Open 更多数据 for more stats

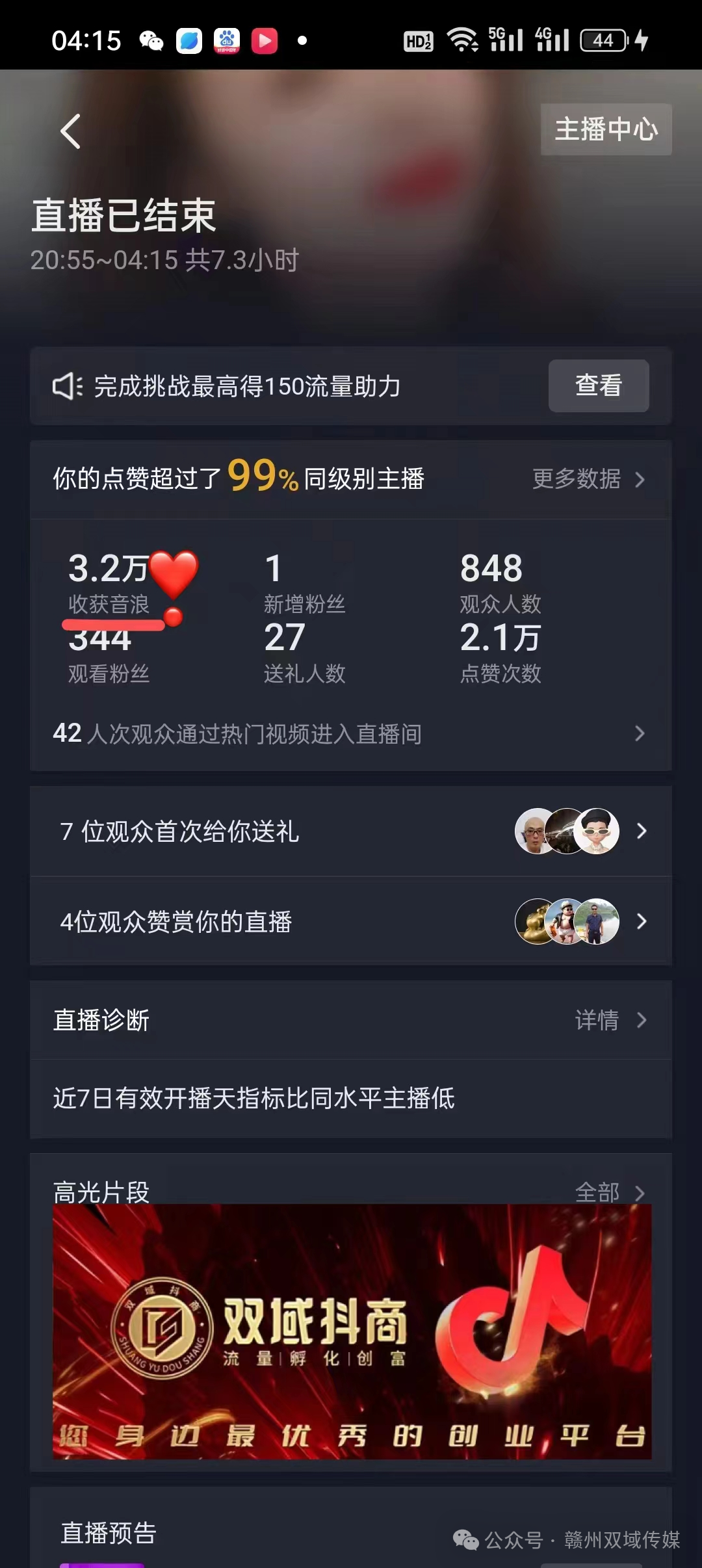[x=588, y=479]
